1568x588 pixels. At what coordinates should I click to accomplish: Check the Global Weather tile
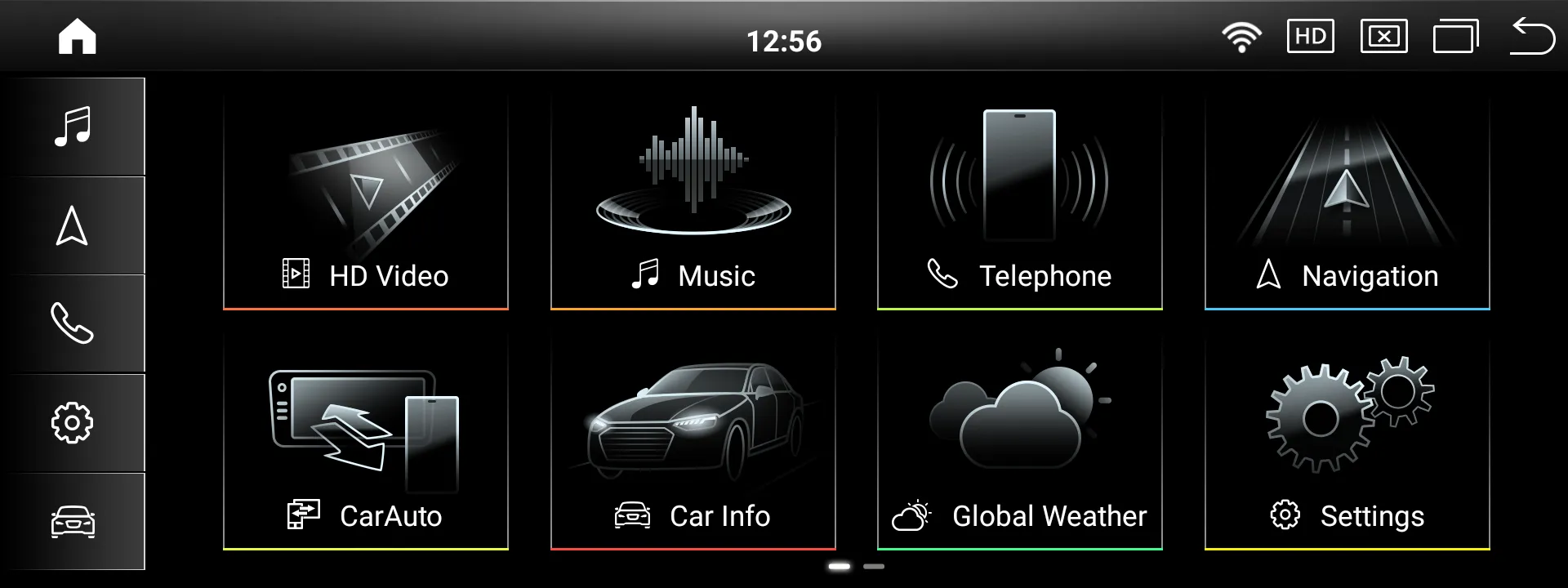click(1019, 442)
